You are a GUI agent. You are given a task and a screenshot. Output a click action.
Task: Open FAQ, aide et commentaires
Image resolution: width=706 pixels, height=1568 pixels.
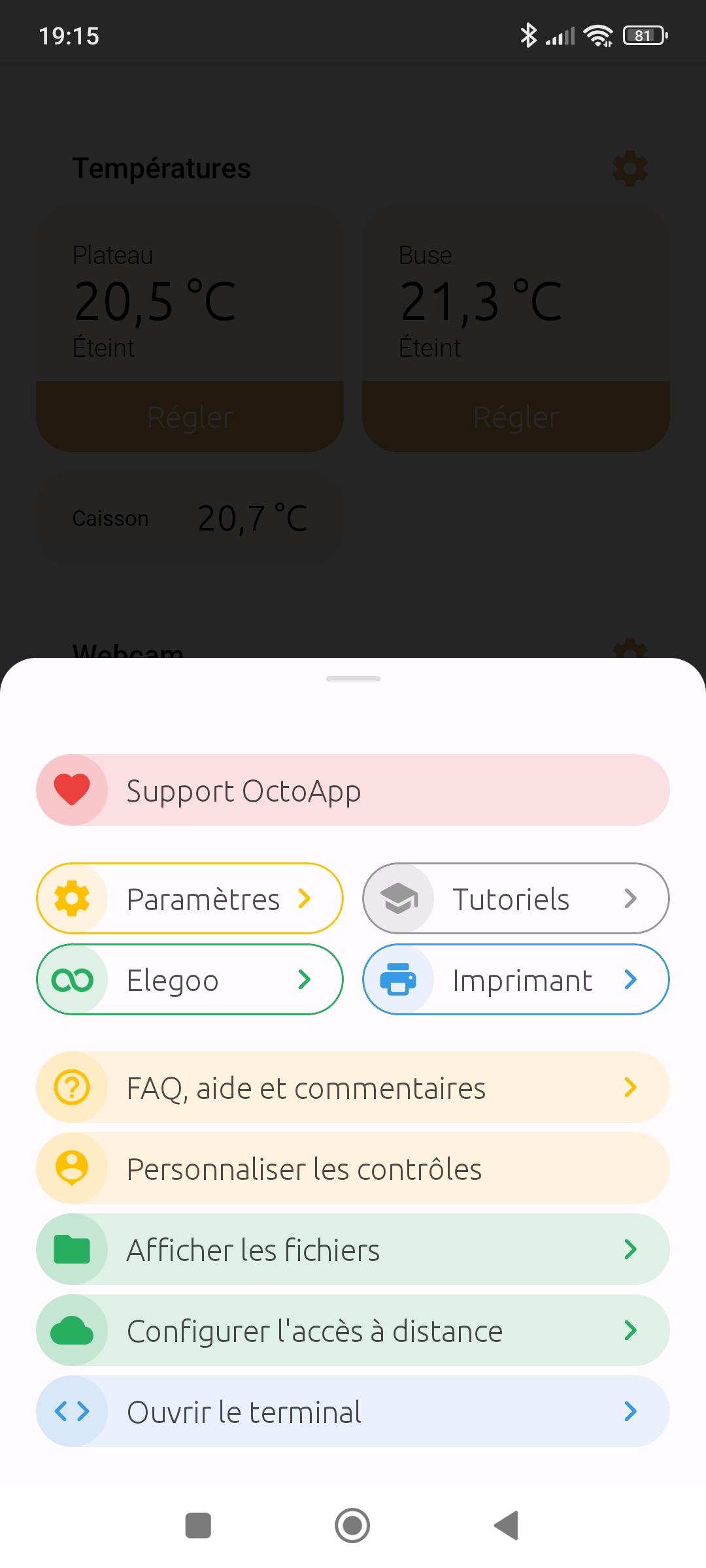coord(353,1087)
